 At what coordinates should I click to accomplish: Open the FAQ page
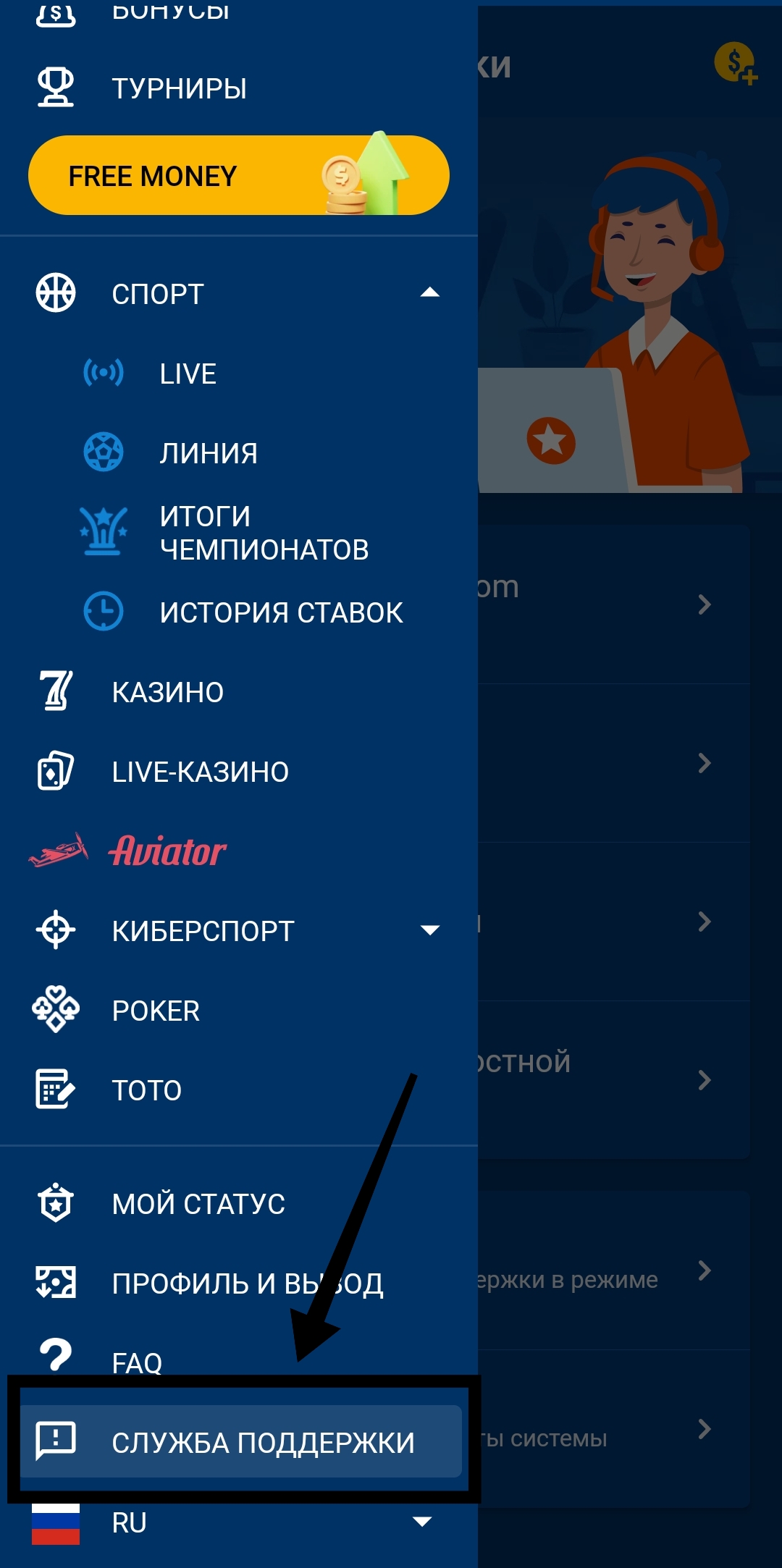pos(137,1362)
